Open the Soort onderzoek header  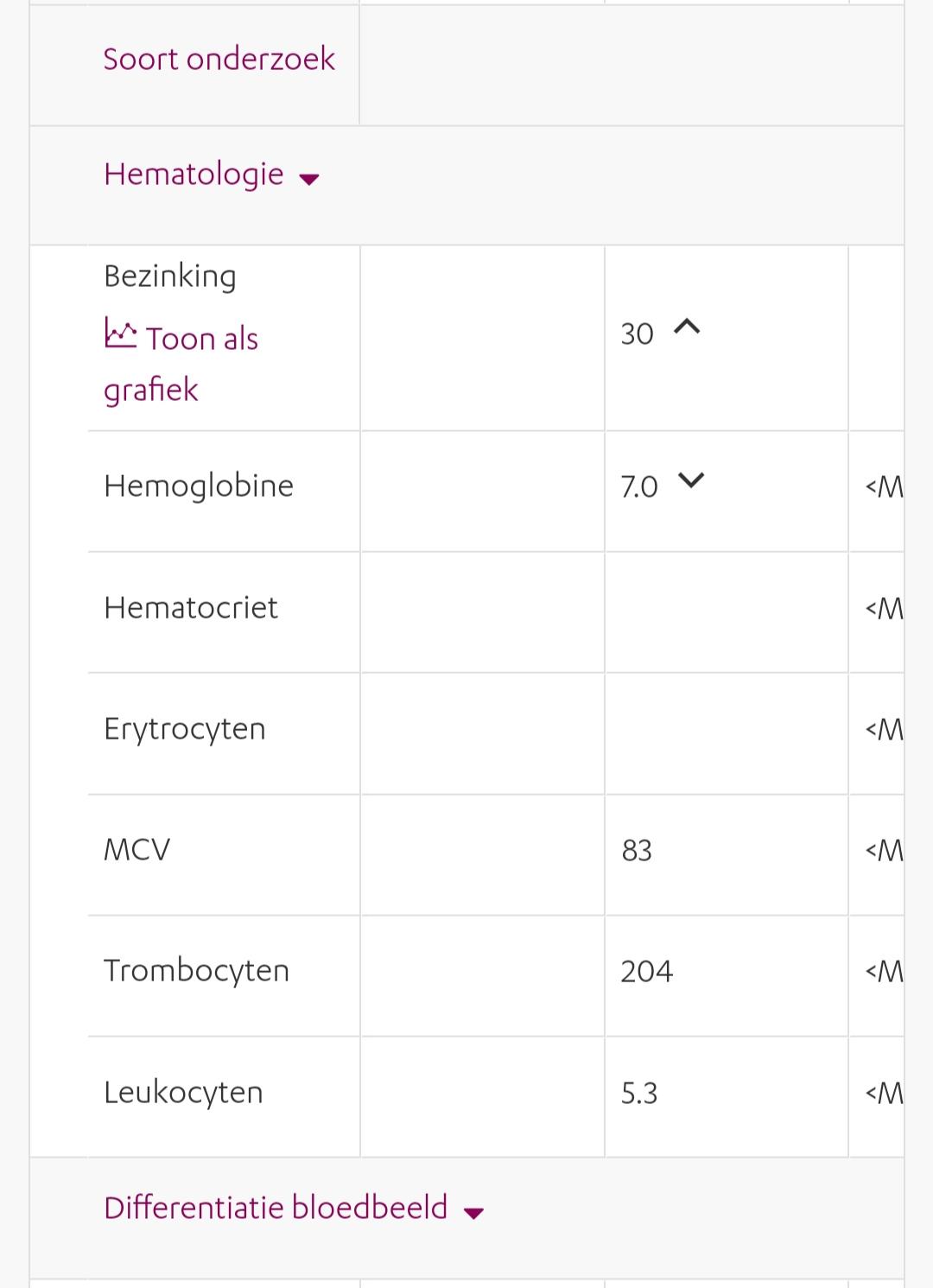coord(219,59)
